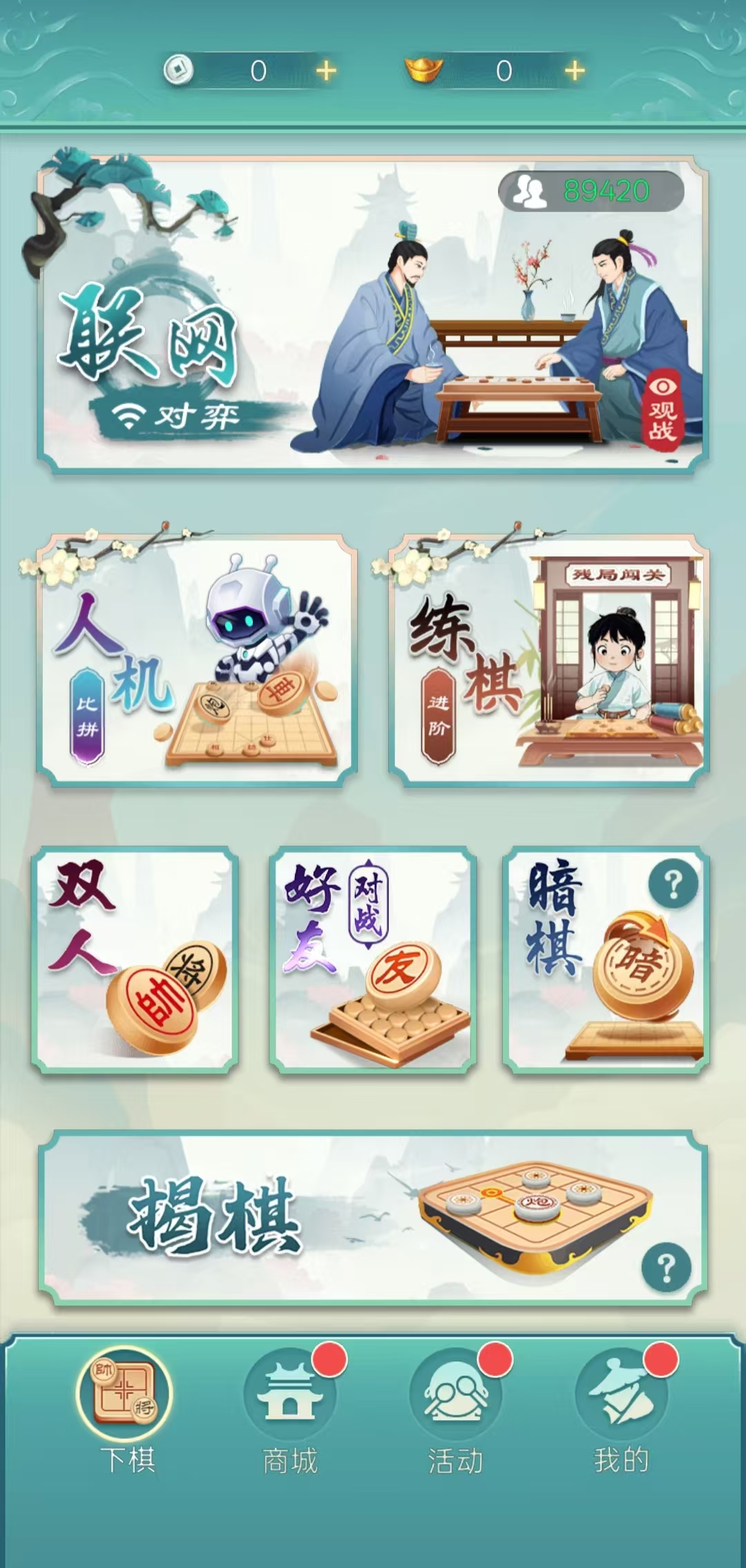The image size is (746, 1568).
Task: Open 好友对战 friend battle mode
Action: (373, 960)
